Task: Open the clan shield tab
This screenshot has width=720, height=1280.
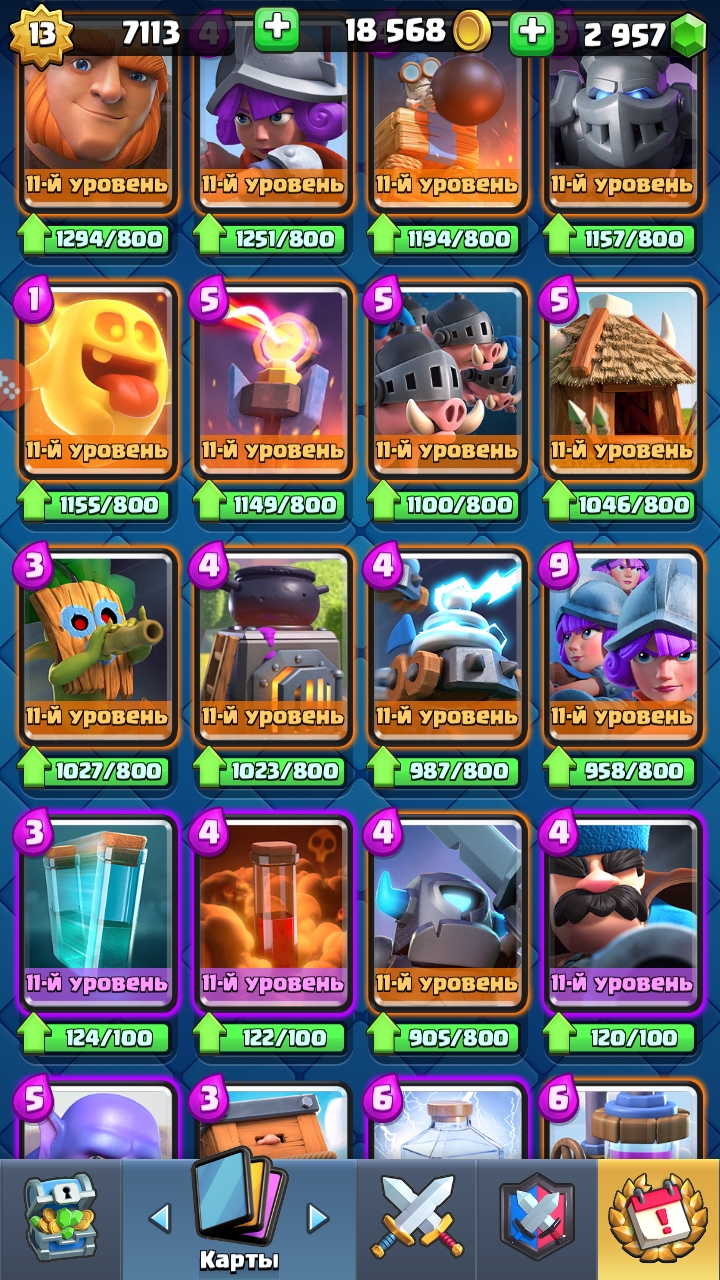Action: (x=537, y=1220)
